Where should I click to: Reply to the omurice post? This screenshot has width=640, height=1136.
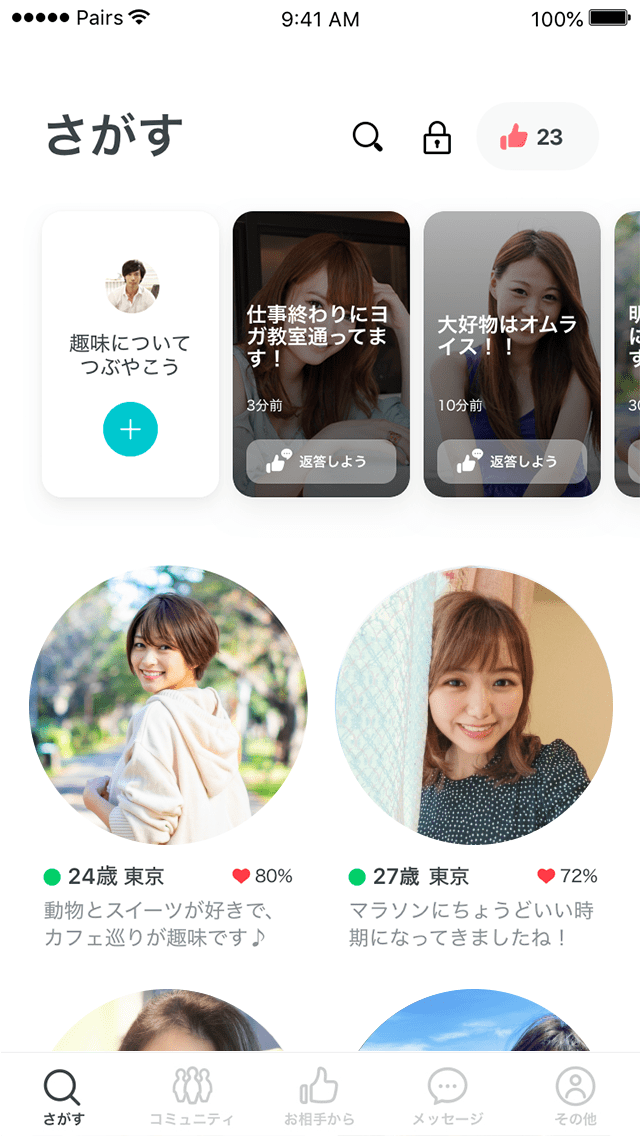511,462
